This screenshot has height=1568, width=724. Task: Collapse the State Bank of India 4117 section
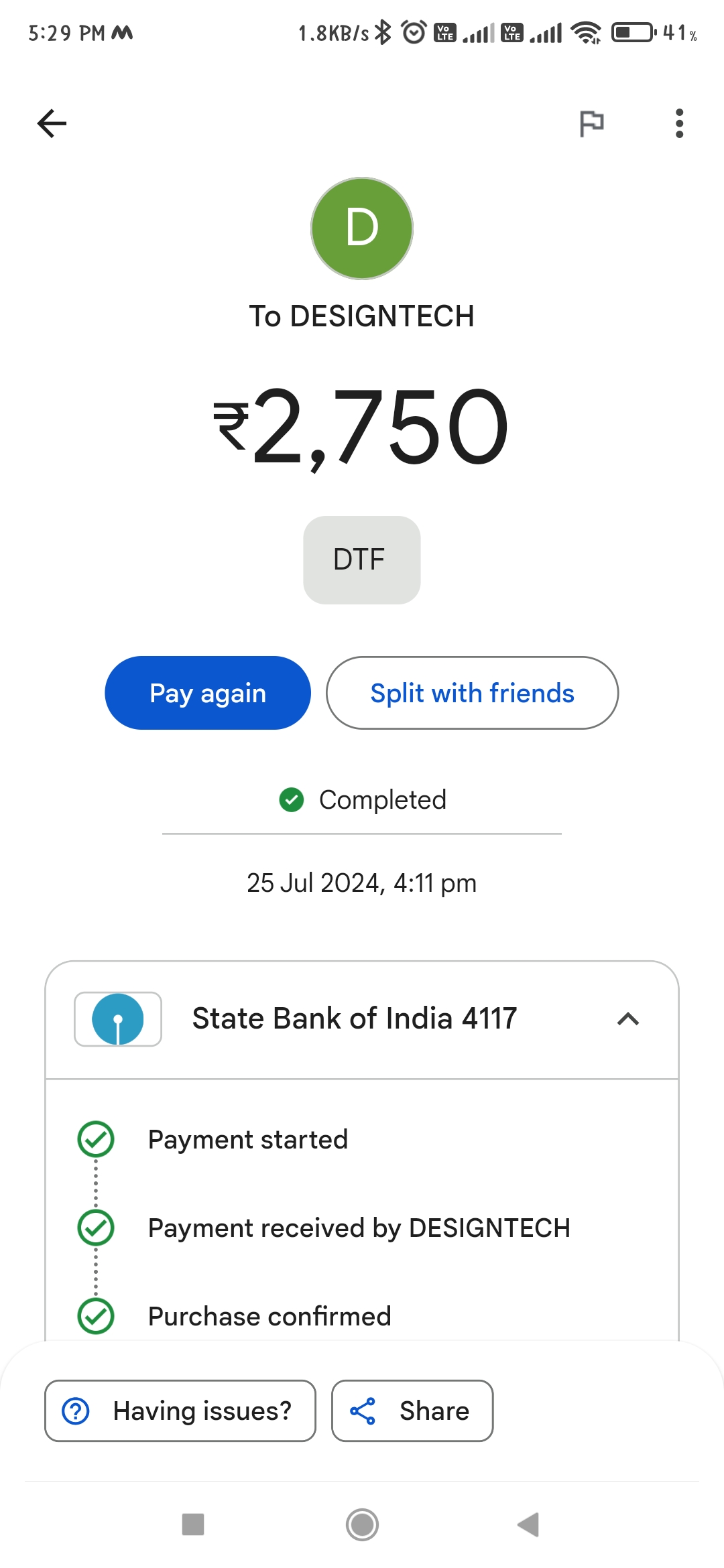click(628, 1019)
